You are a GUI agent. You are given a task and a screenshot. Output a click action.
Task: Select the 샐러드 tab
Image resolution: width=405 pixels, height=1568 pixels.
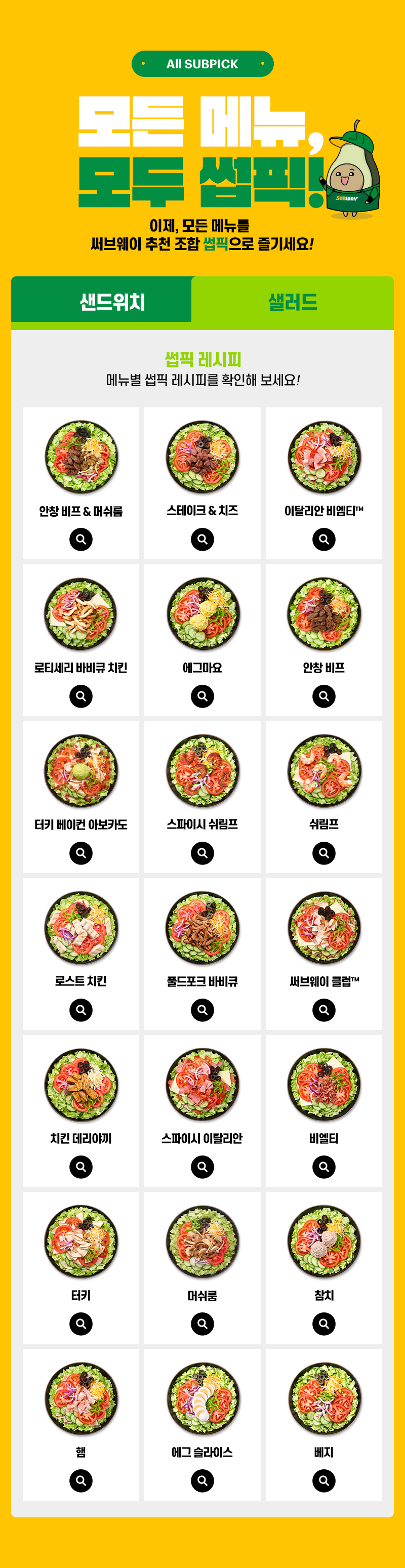click(292, 301)
